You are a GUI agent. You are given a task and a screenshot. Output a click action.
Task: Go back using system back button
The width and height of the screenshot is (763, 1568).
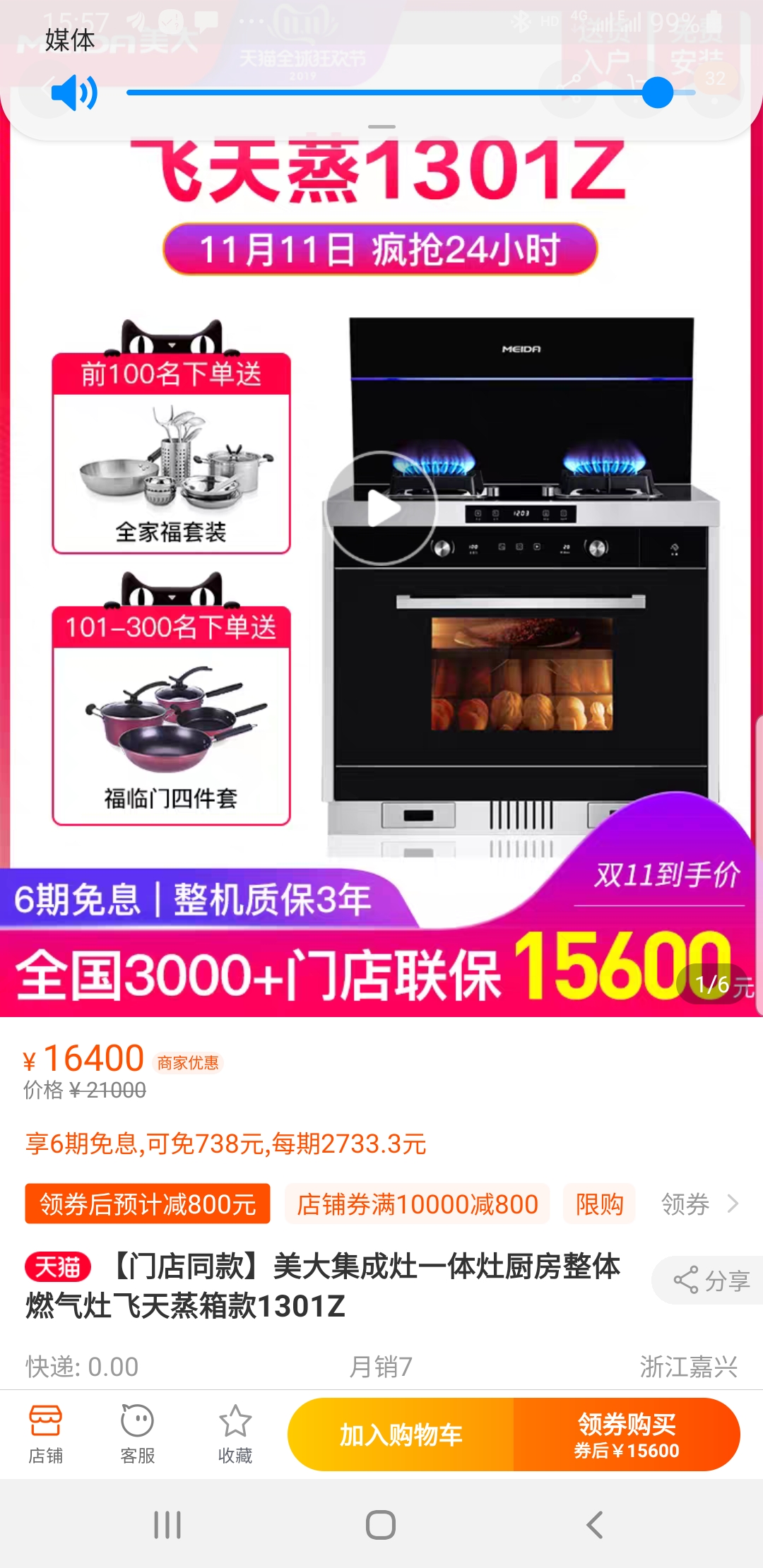pyautogui.click(x=595, y=1525)
